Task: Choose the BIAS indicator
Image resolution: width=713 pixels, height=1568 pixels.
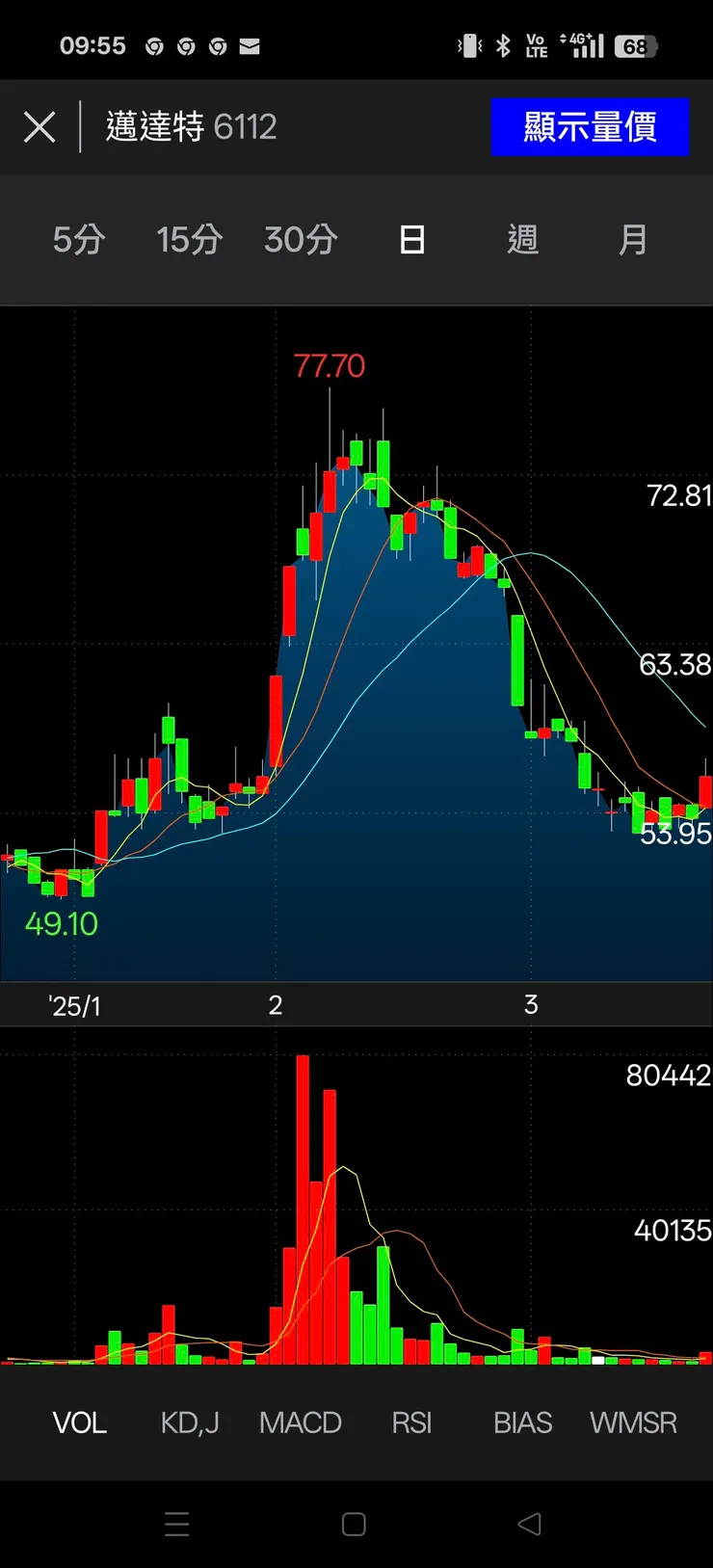Action: (x=522, y=1422)
